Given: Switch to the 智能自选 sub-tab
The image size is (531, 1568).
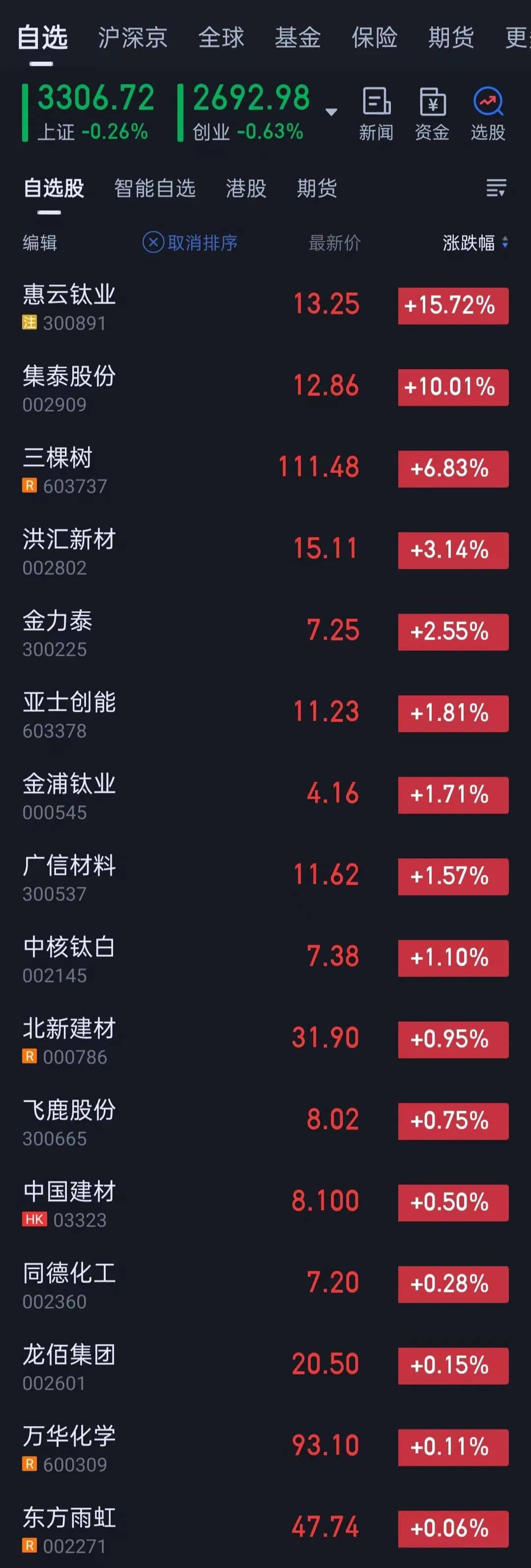Looking at the screenshot, I should click(x=155, y=188).
